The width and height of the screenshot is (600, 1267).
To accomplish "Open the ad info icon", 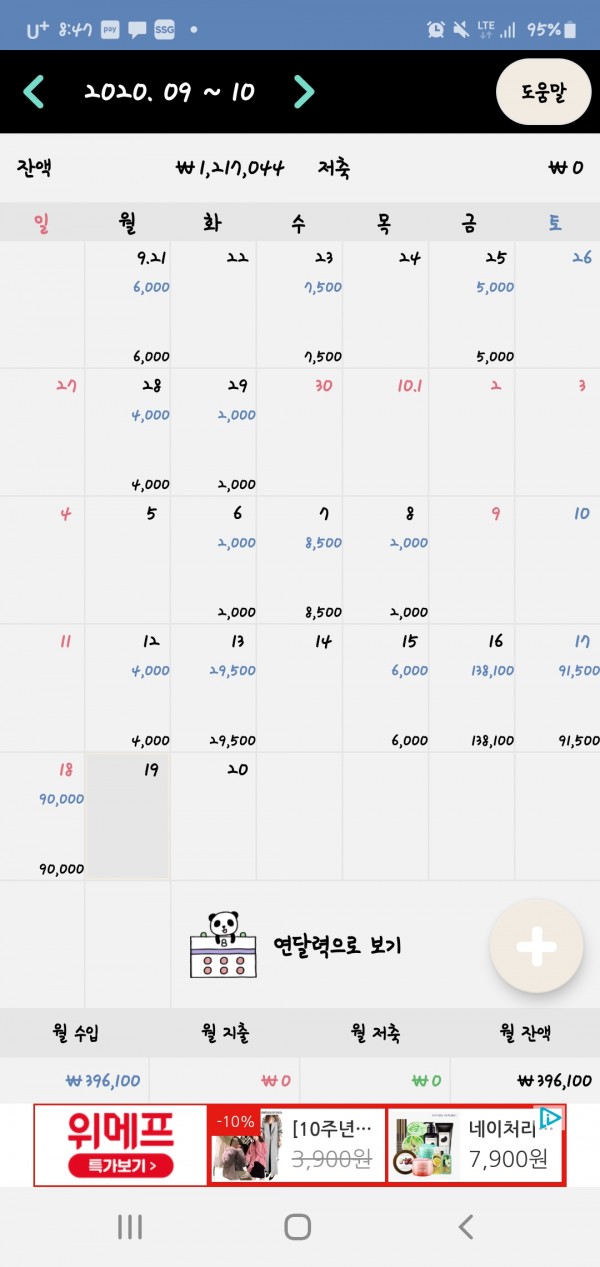I will click(x=549, y=1118).
